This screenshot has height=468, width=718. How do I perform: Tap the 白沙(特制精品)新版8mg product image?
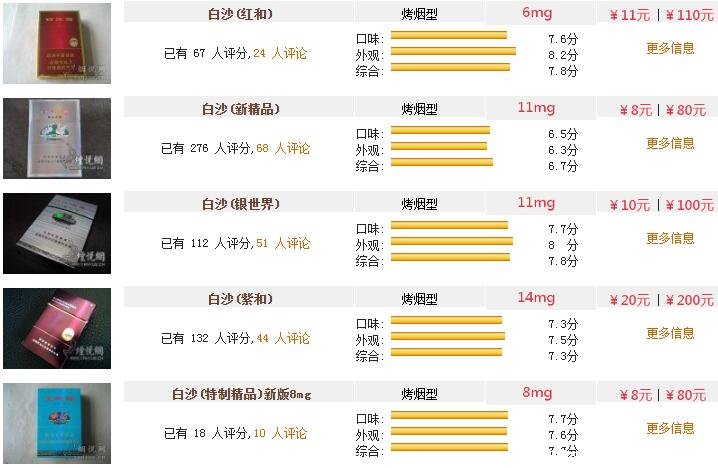tap(43, 422)
